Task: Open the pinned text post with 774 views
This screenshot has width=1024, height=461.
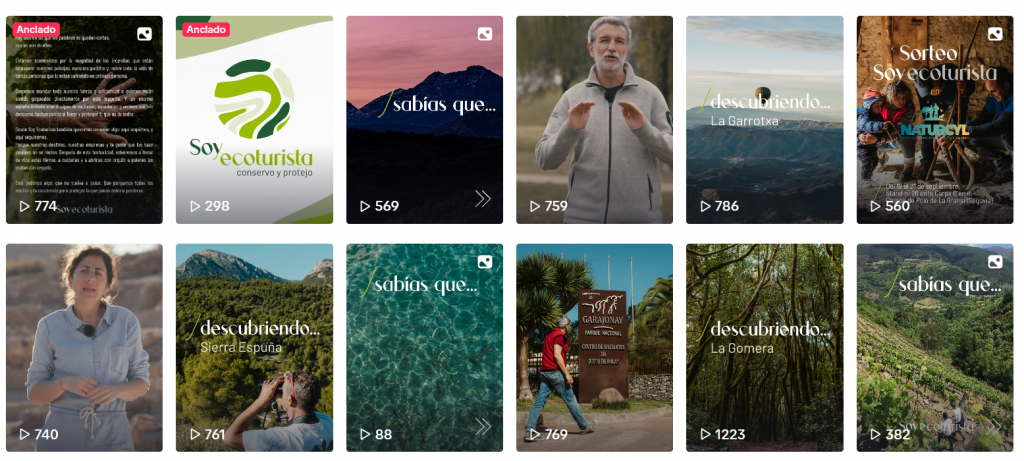Action: pyautogui.click(x=84, y=120)
